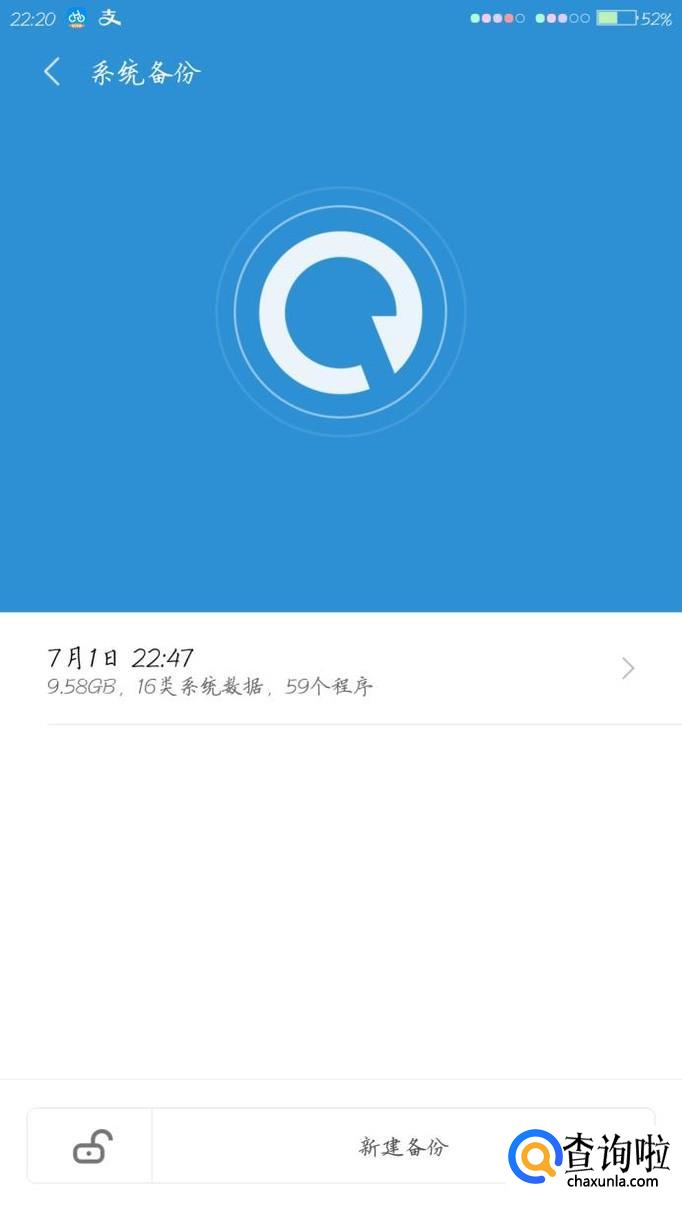Tap the unlock padlock icon
Viewport: 682px width, 1212px height.
click(x=91, y=1146)
